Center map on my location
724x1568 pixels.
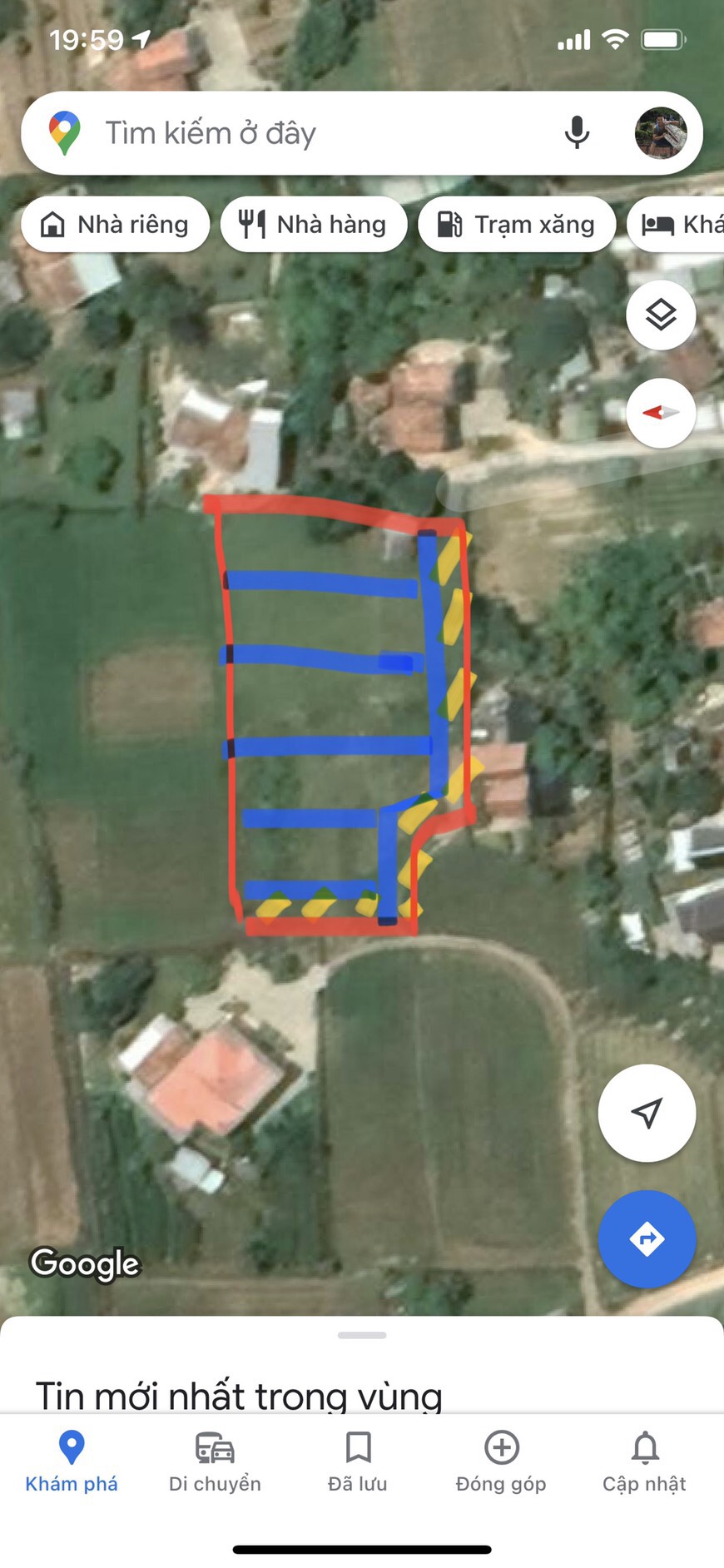647,1113
